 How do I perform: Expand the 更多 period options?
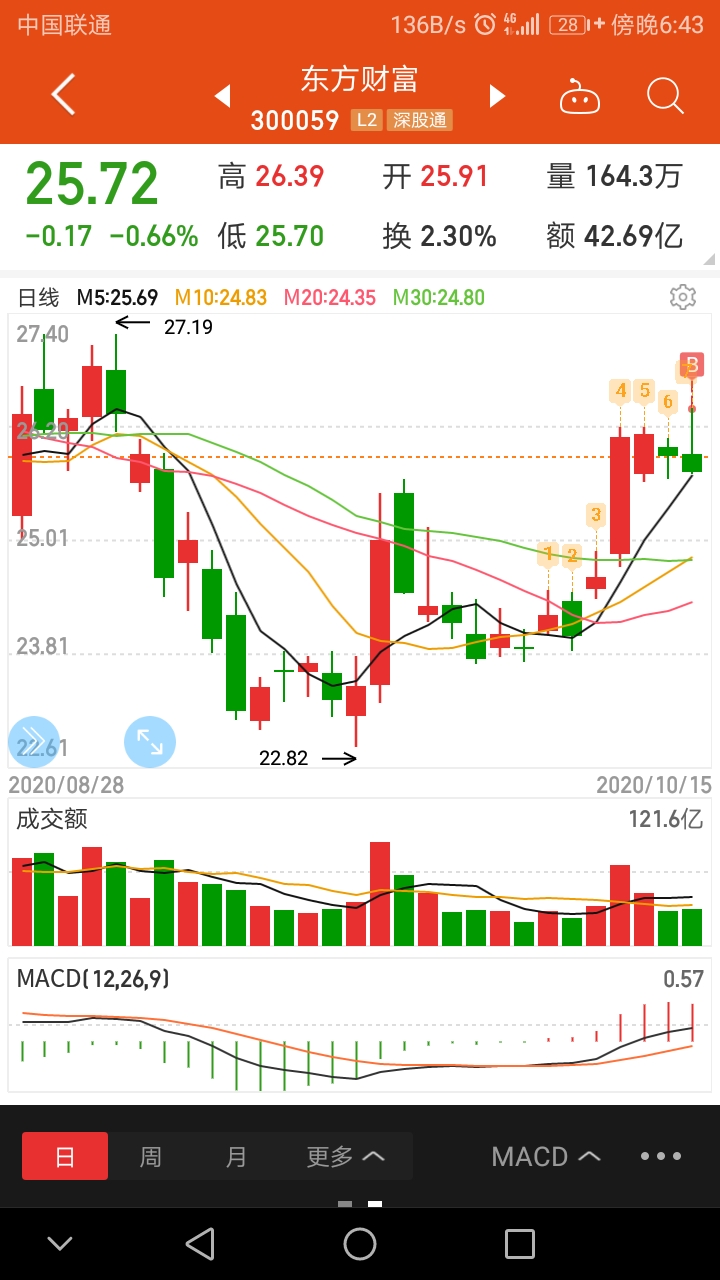345,1157
